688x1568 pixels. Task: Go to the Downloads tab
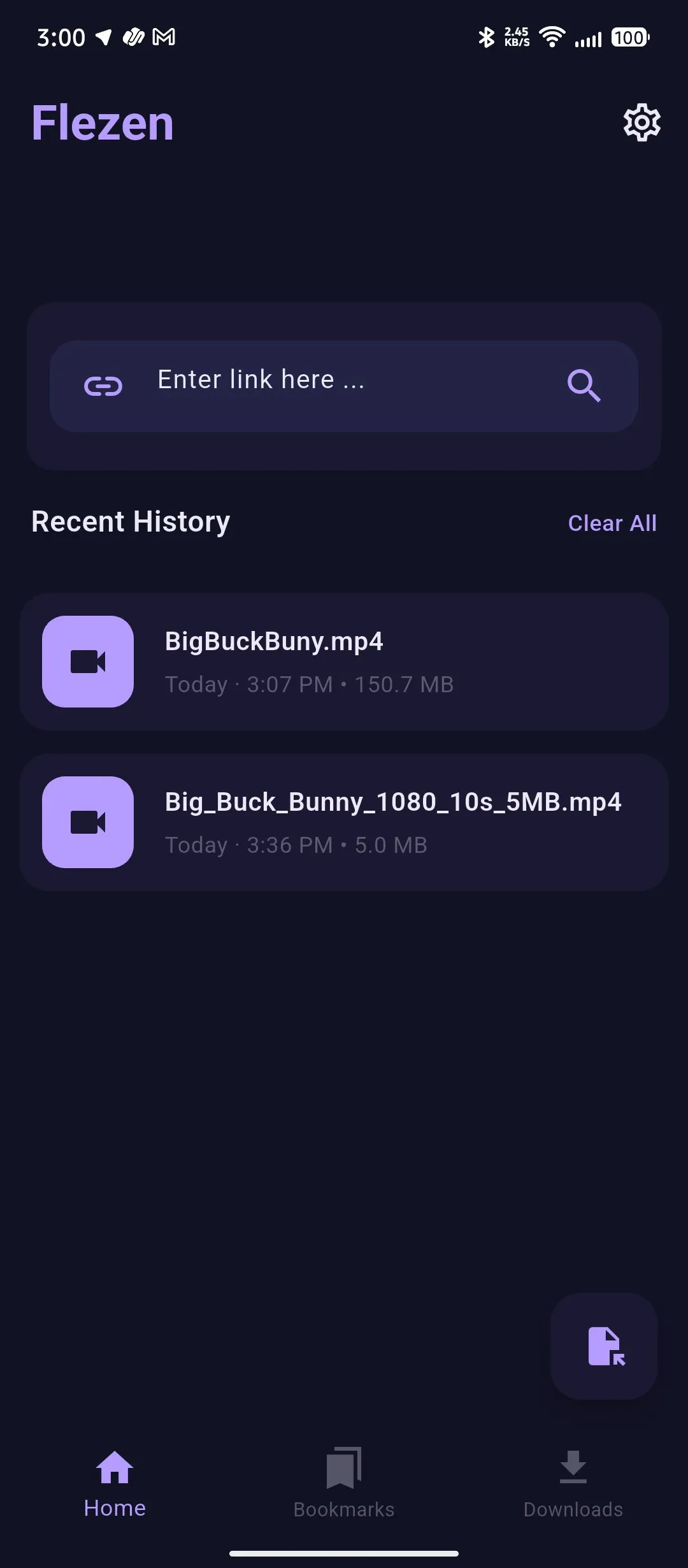coord(573,1483)
